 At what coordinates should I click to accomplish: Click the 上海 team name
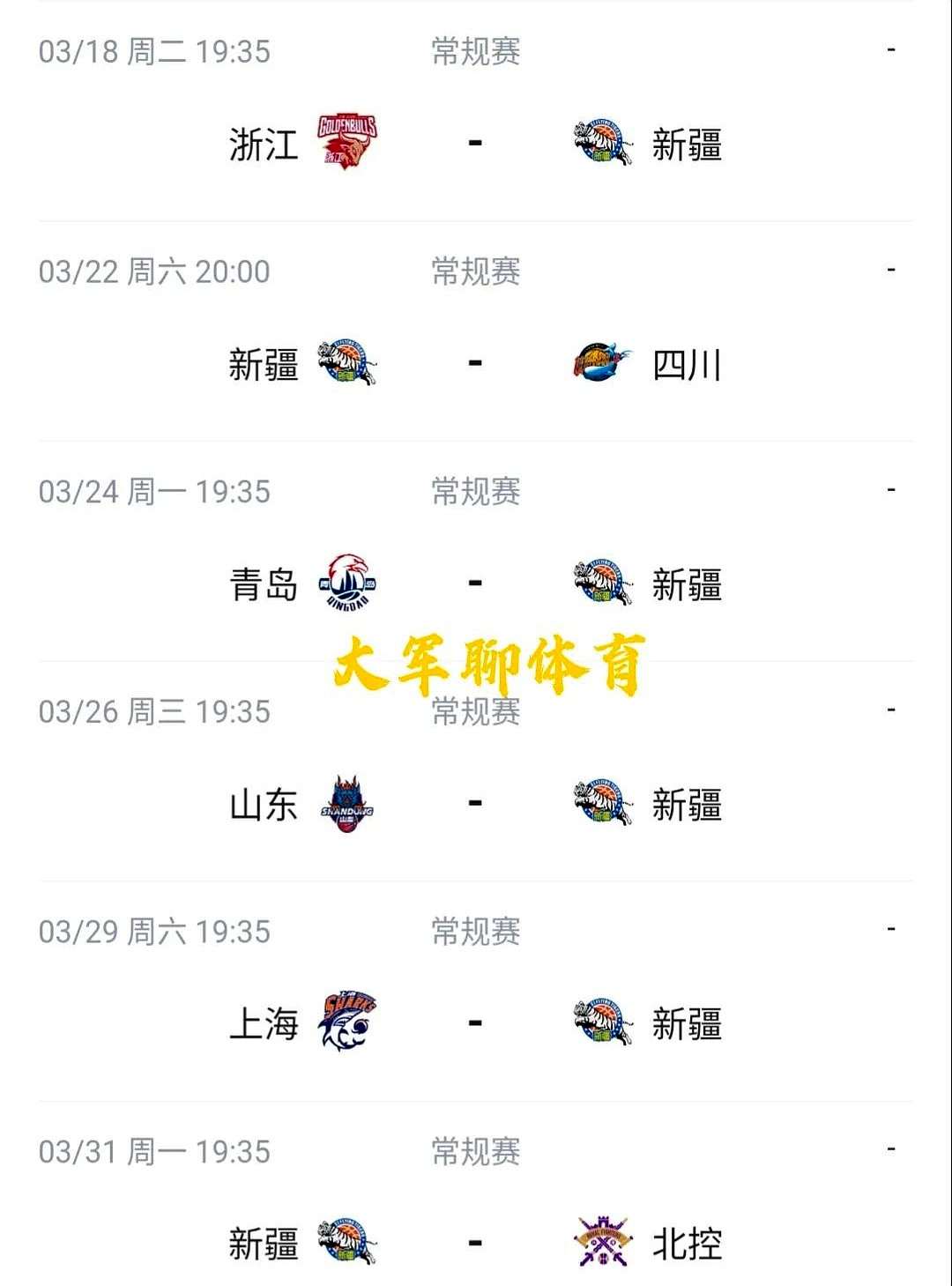(264, 1022)
